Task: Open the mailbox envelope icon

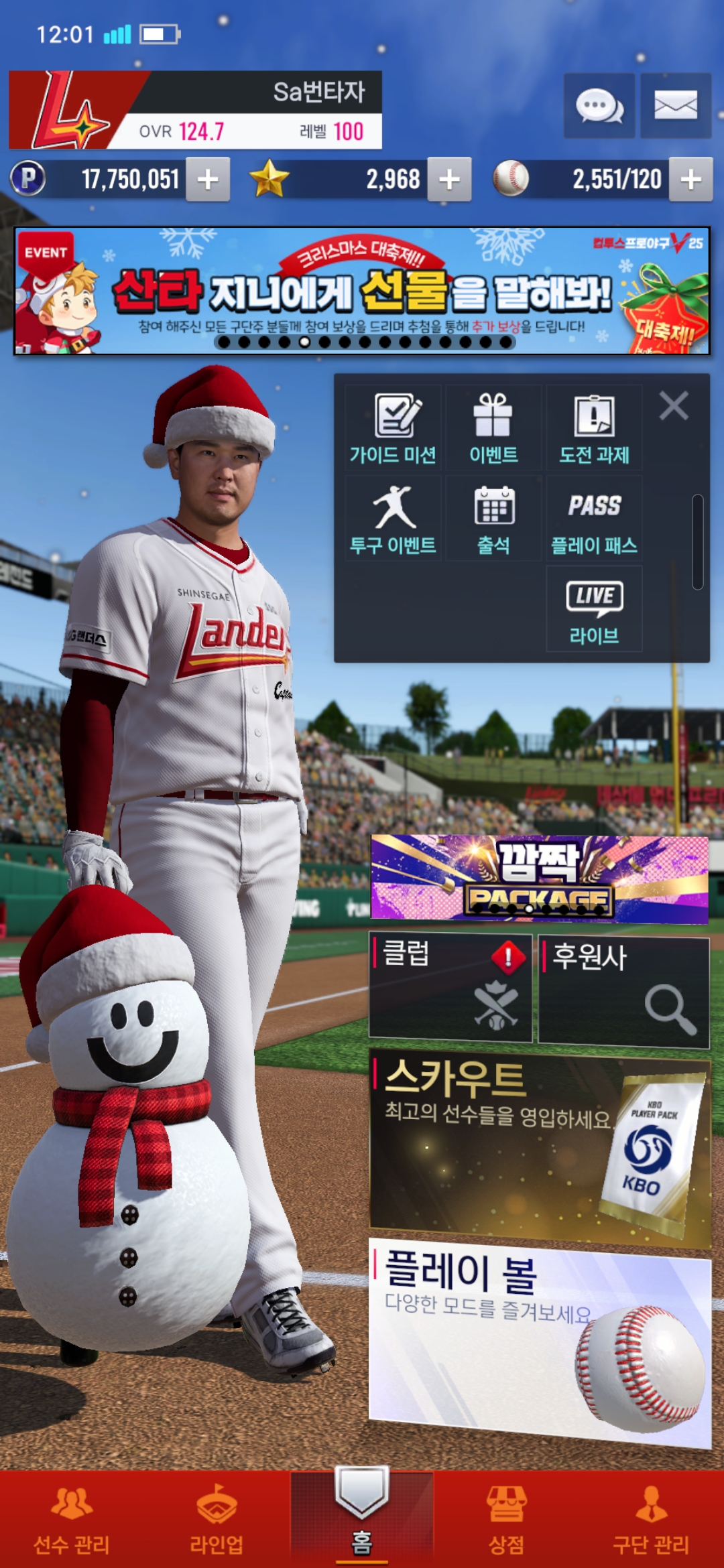Action: pyautogui.click(x=675, y=106)
